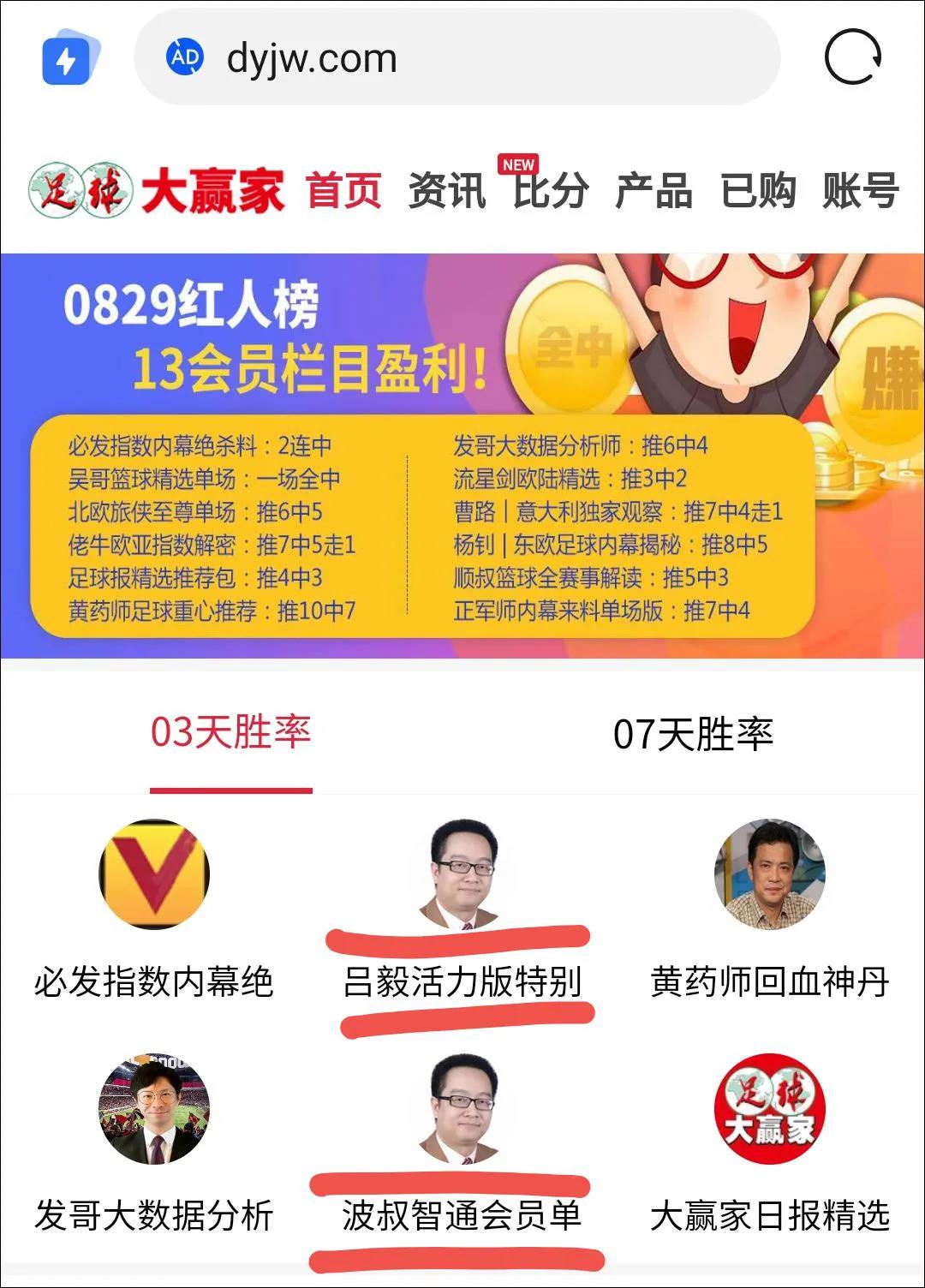Go to the 首页 home tab

pyautogui.click(x=343, y=190)
